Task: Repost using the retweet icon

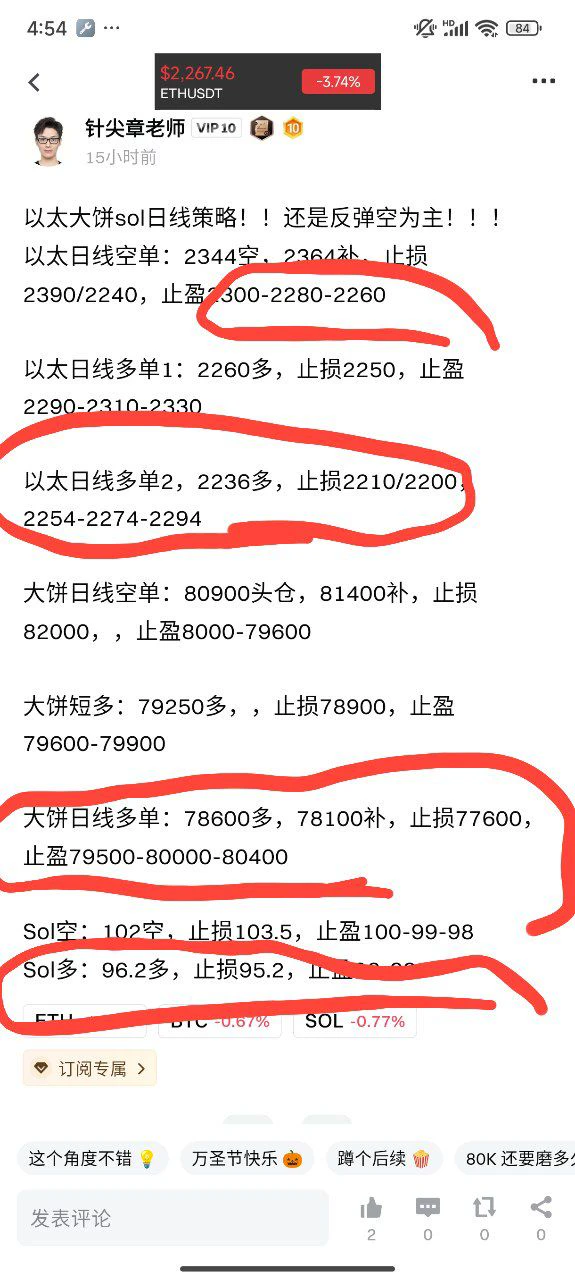Action: [484, 1218]
